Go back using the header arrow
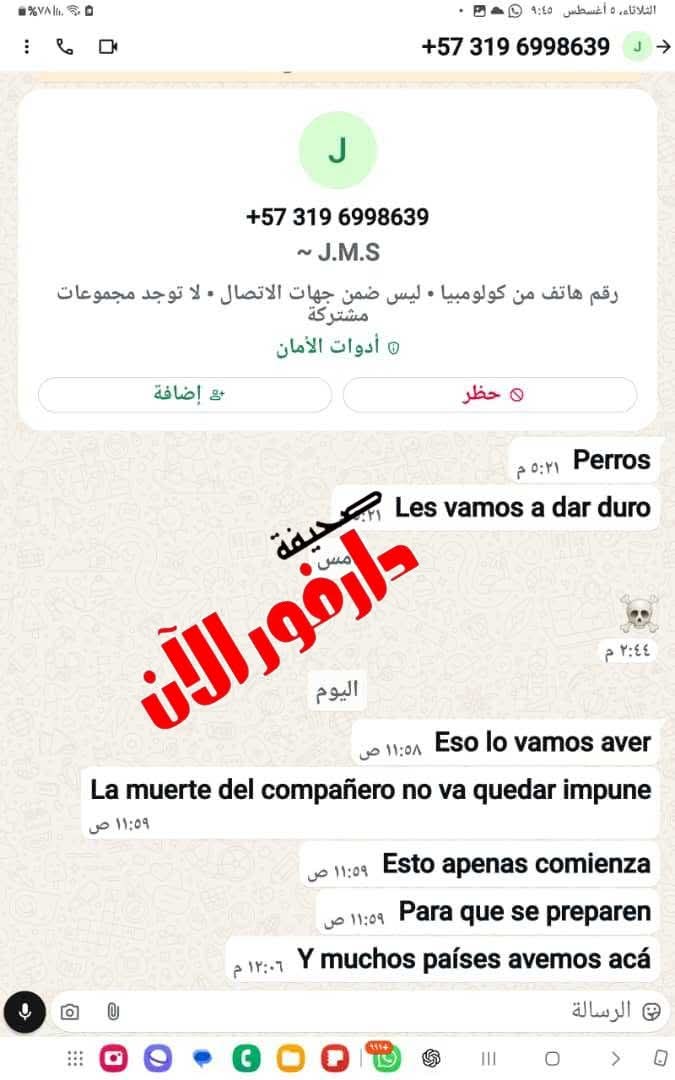 pyautogui.click(x=663, y=47)
